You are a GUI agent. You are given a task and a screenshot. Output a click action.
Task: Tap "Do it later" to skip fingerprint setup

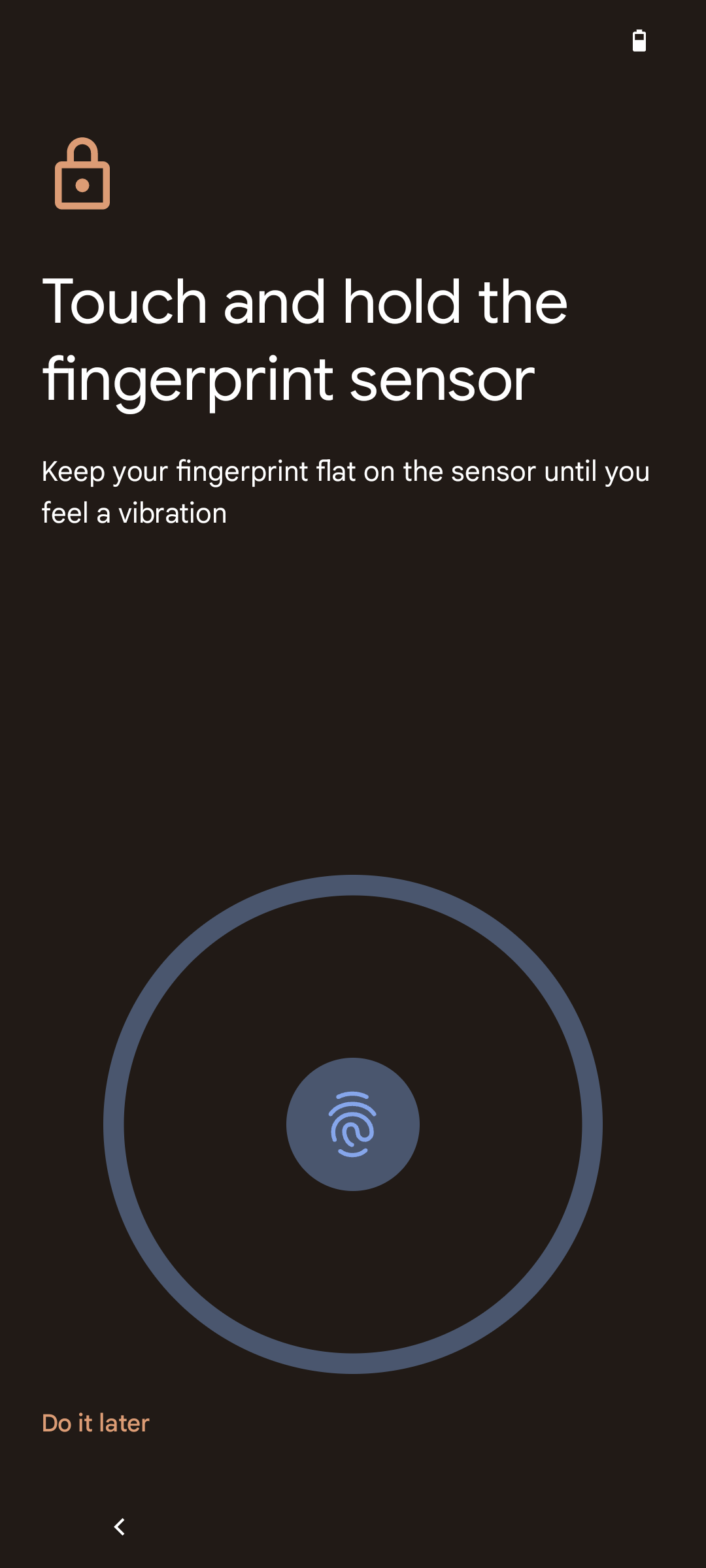coord(95,1423)
